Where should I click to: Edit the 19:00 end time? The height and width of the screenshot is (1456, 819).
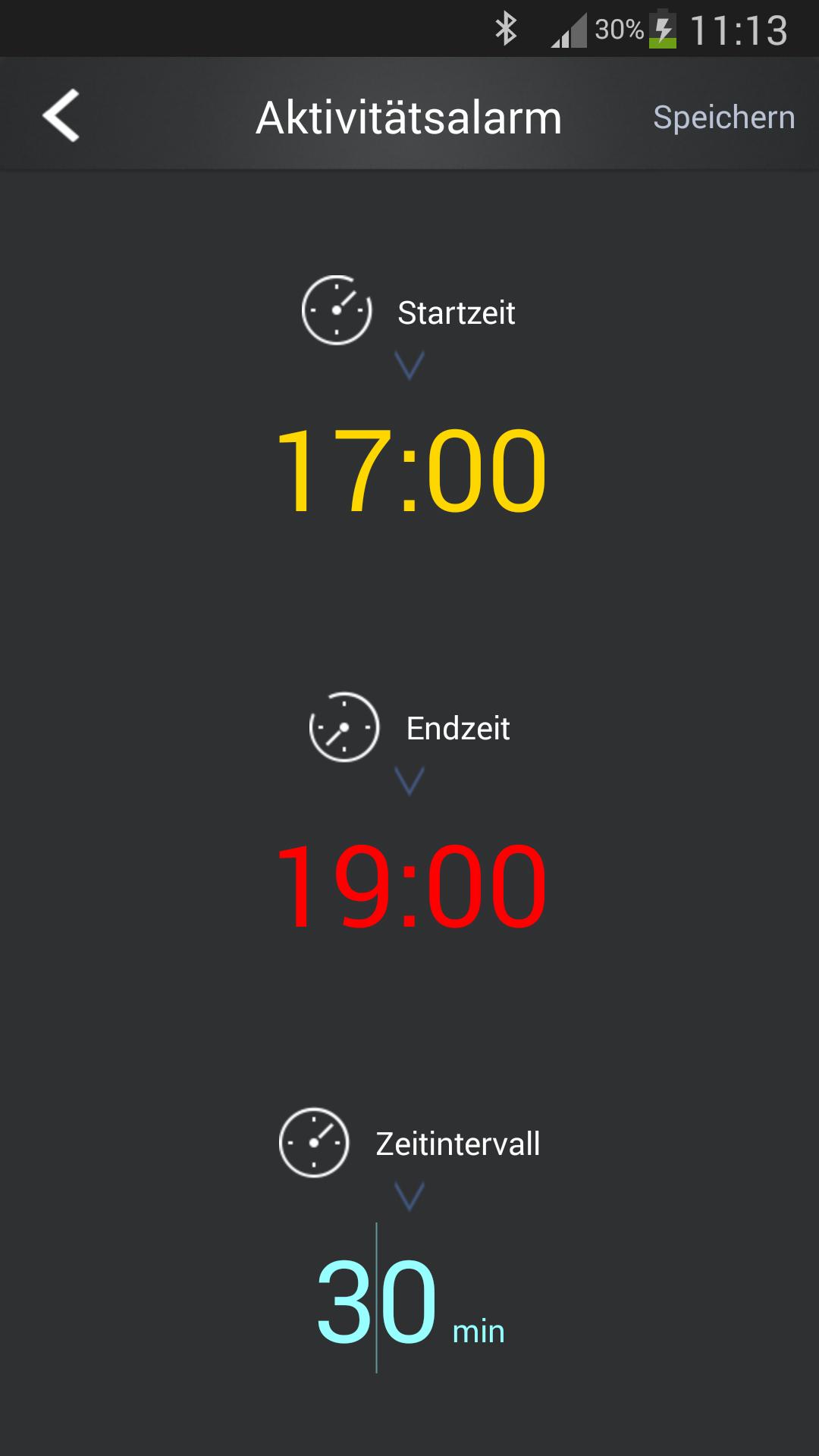click(410, 885)
